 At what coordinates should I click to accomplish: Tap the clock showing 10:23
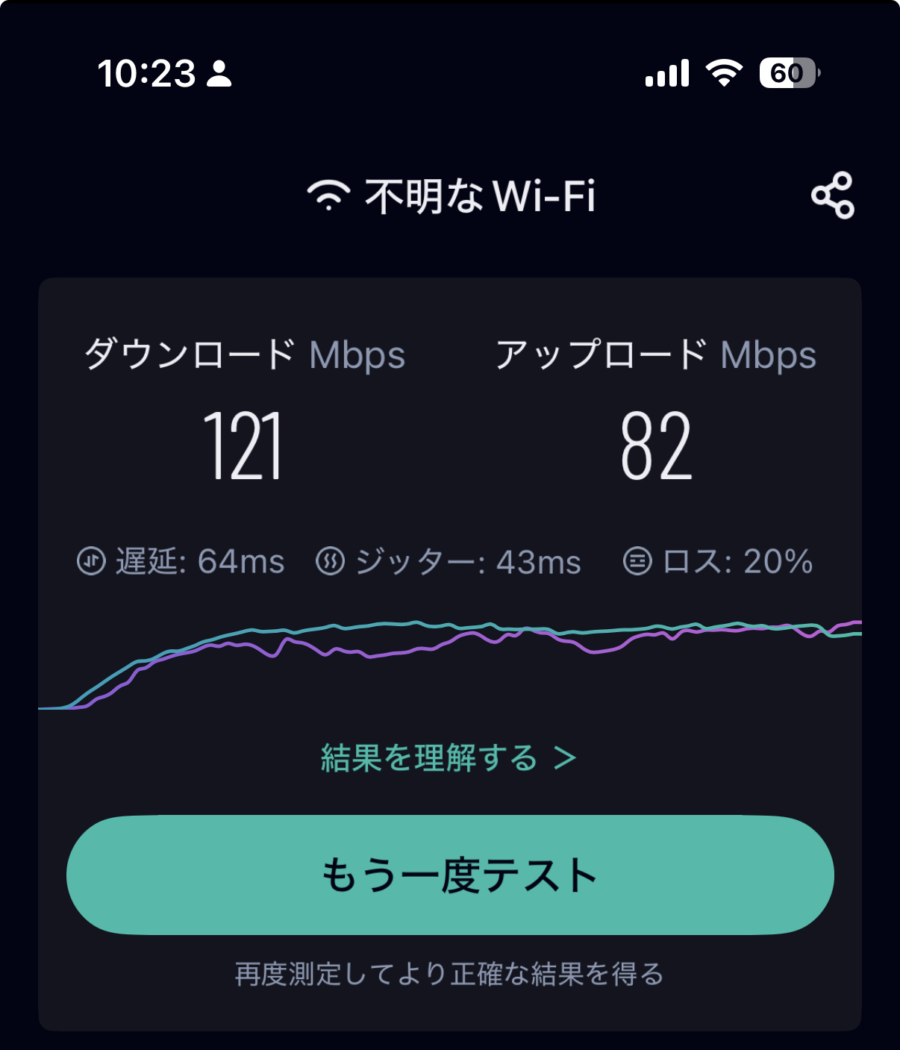tap(145, 73)
